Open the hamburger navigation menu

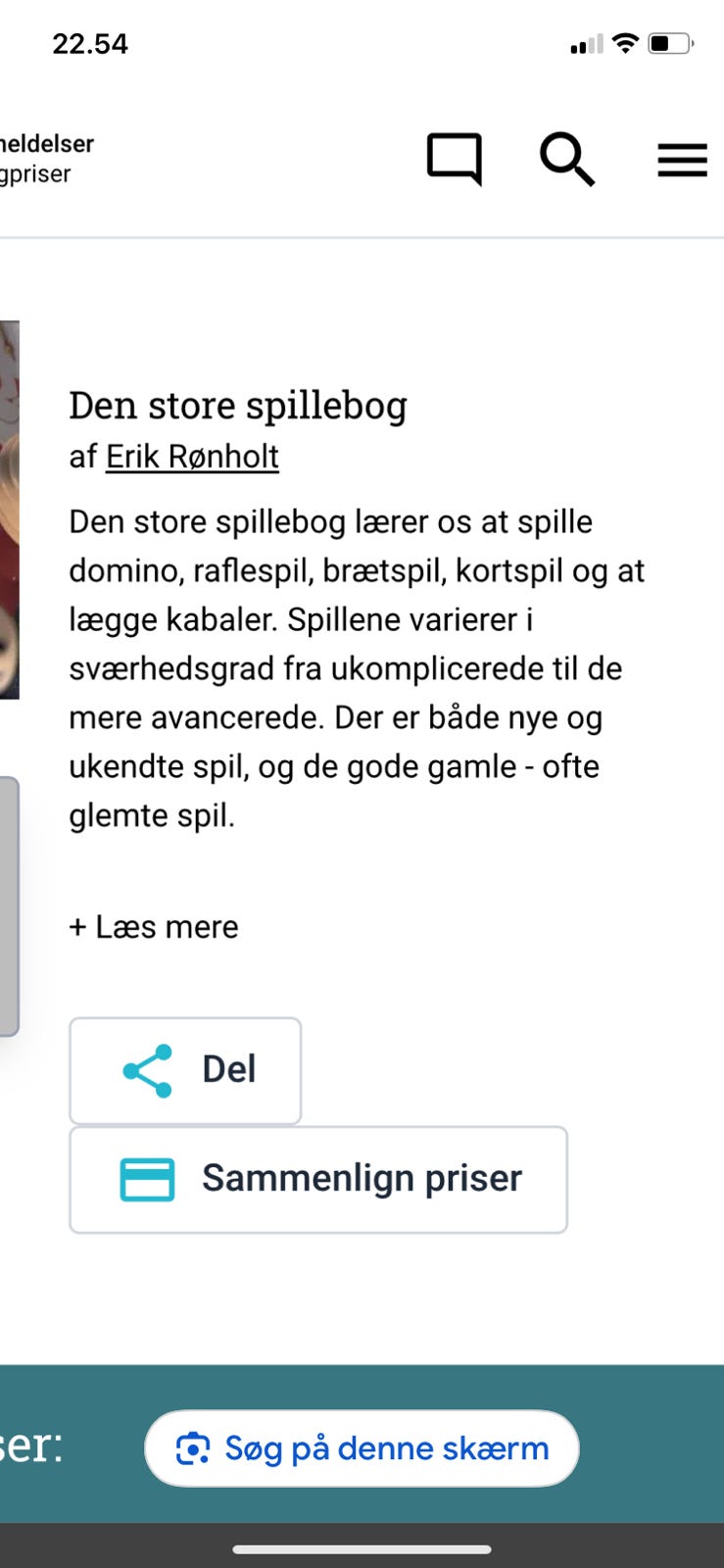click(x=683, y=160)
